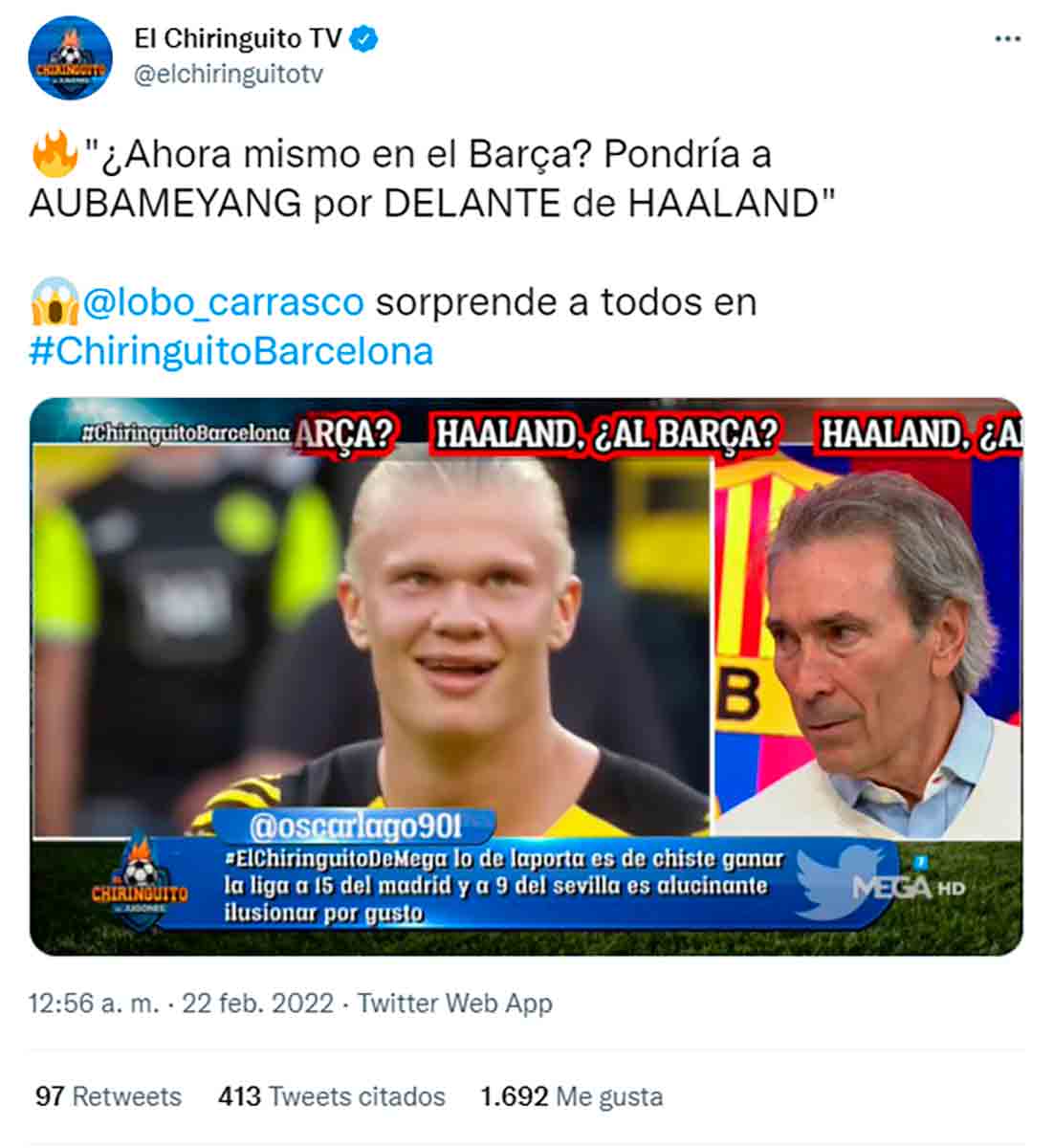Open El Chiringuito TV profile avatar
The height and width of the screenshot is (1148, 1053).
coord(70,57)
